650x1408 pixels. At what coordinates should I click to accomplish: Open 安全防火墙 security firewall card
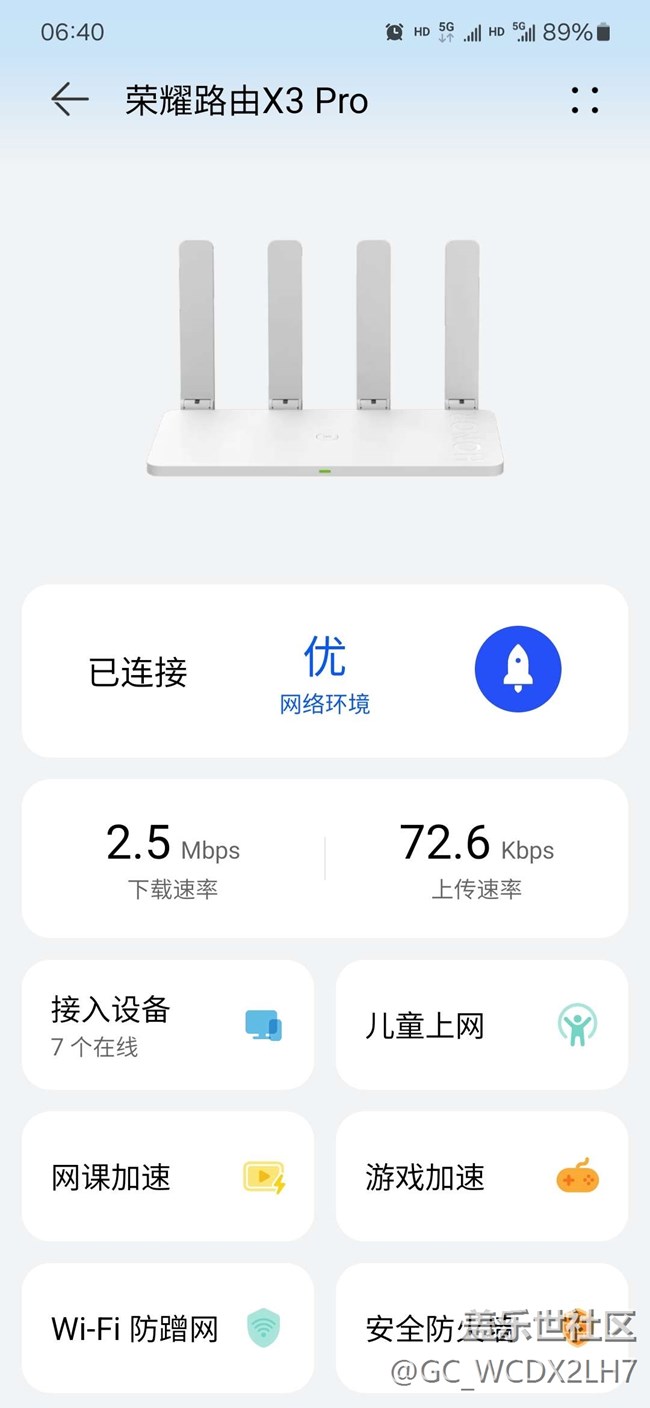click(x=481, y=1328)
